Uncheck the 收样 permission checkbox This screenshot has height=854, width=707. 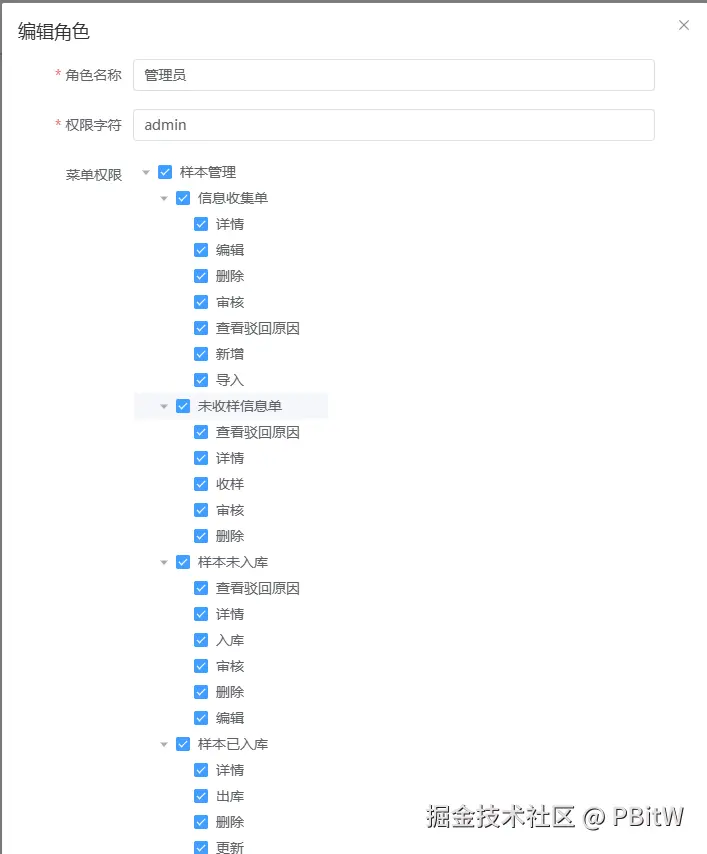[x=201, y=484]
